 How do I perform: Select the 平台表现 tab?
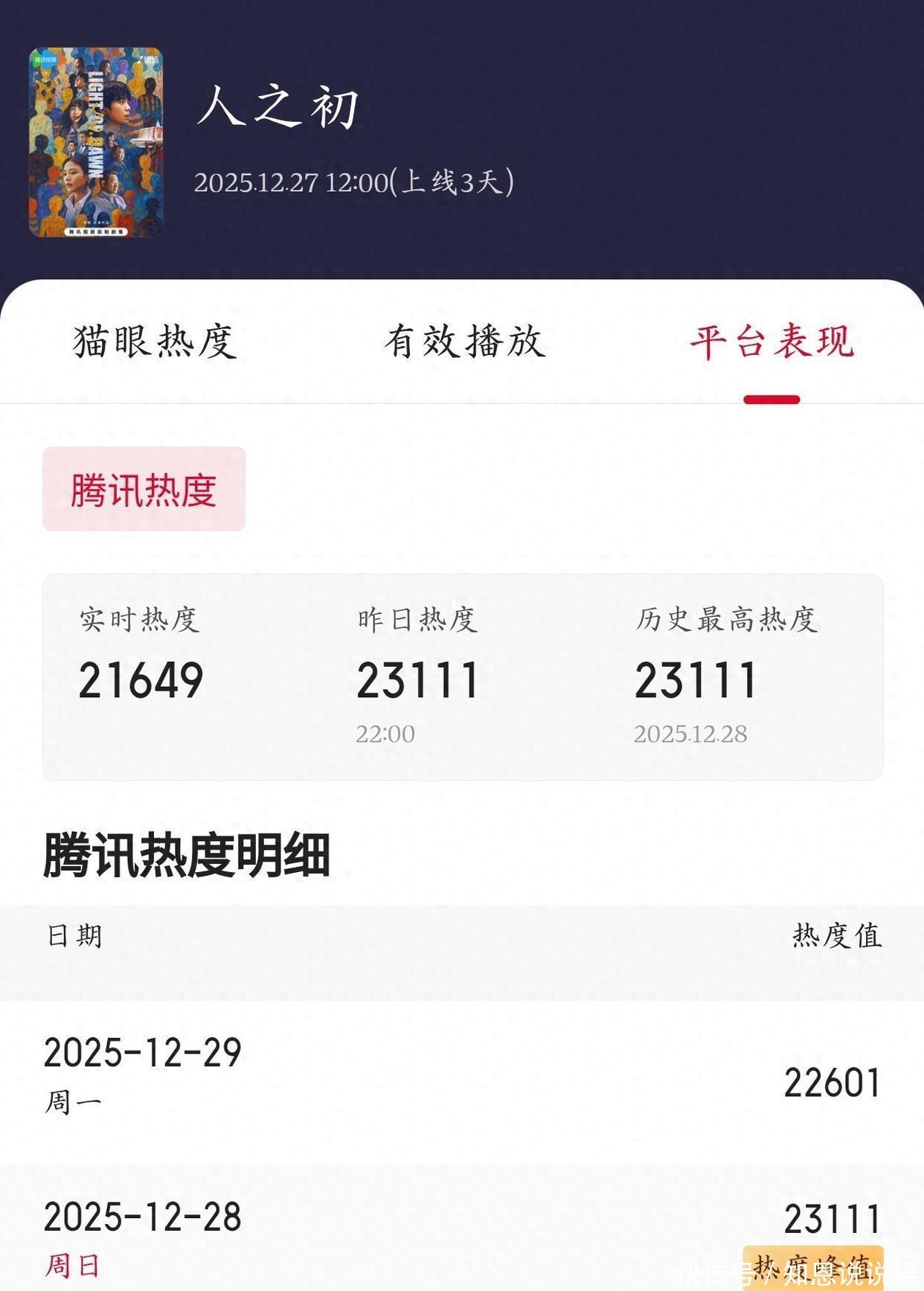(771, 342)
